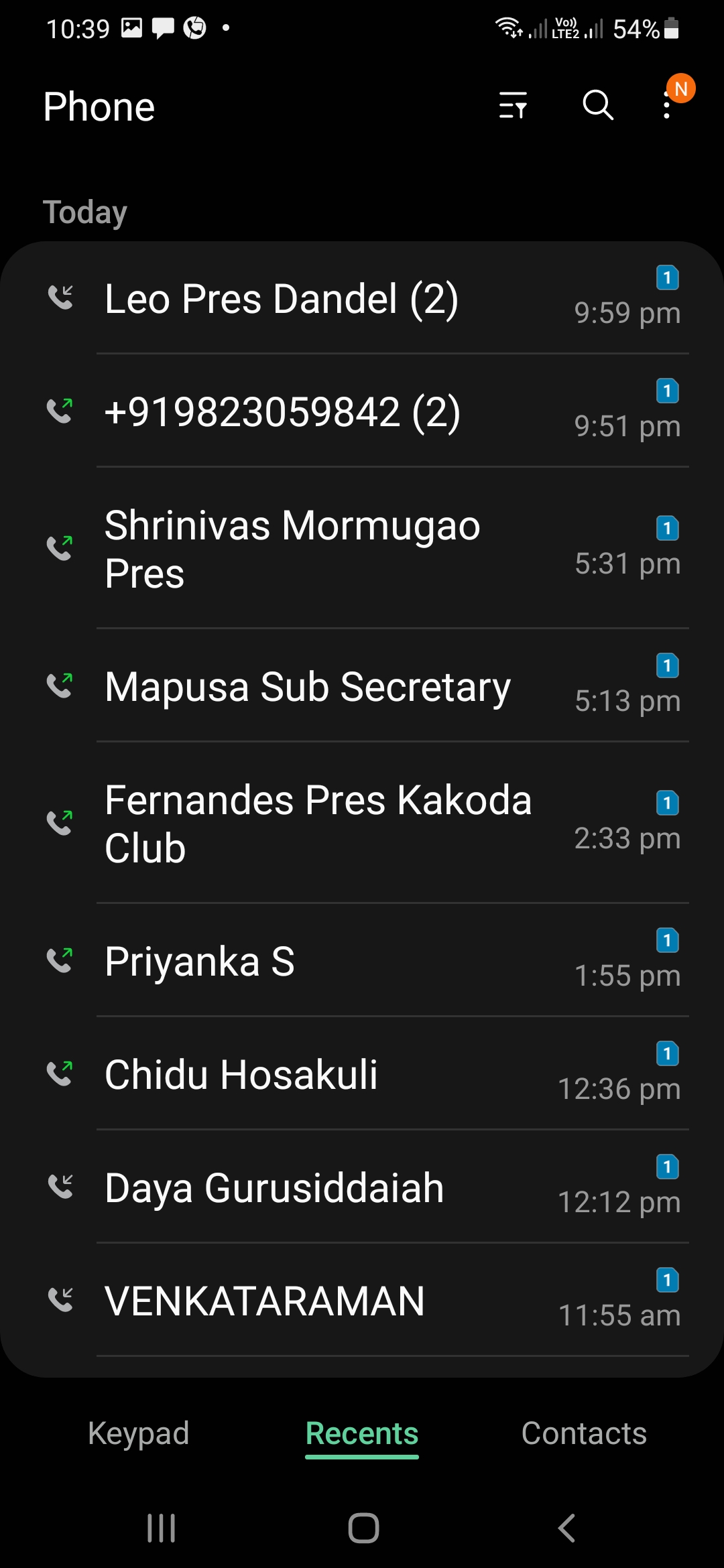724x1568 pixels.
Task: Open the call log filter icon
Action: pyautogui.click(x=513, y=106)
